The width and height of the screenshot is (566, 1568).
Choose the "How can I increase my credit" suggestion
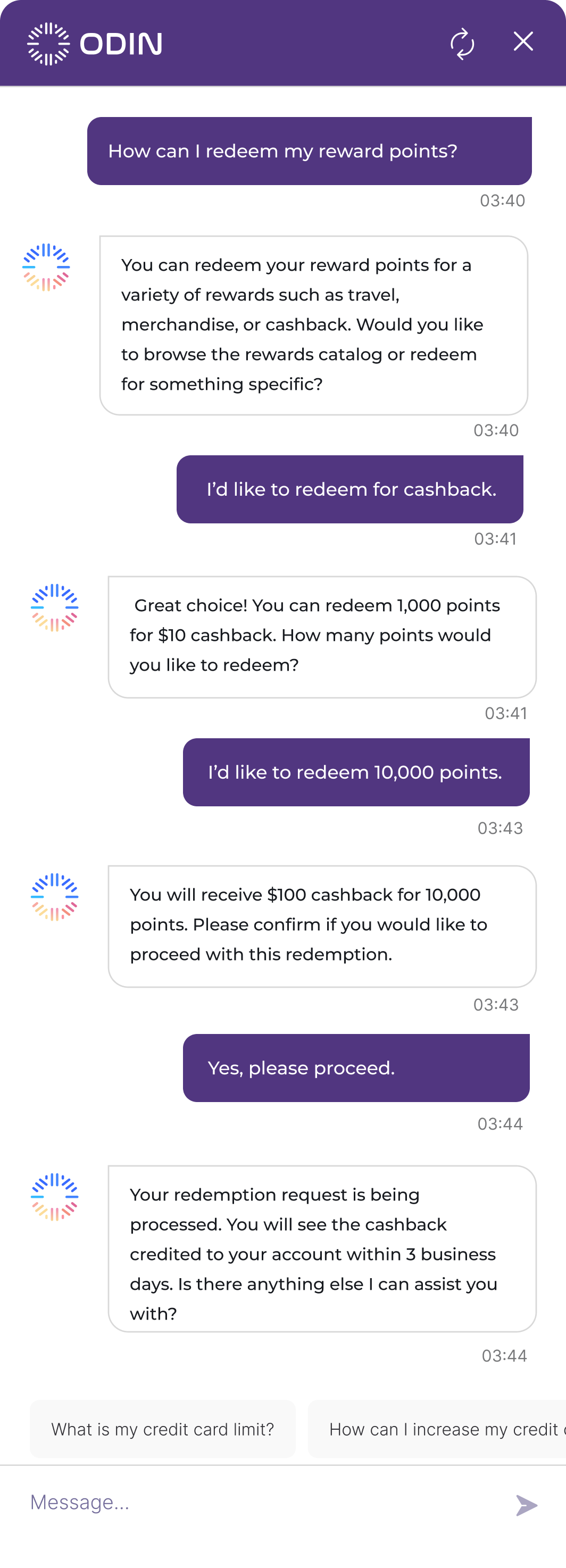click(x=439, y=1429)
